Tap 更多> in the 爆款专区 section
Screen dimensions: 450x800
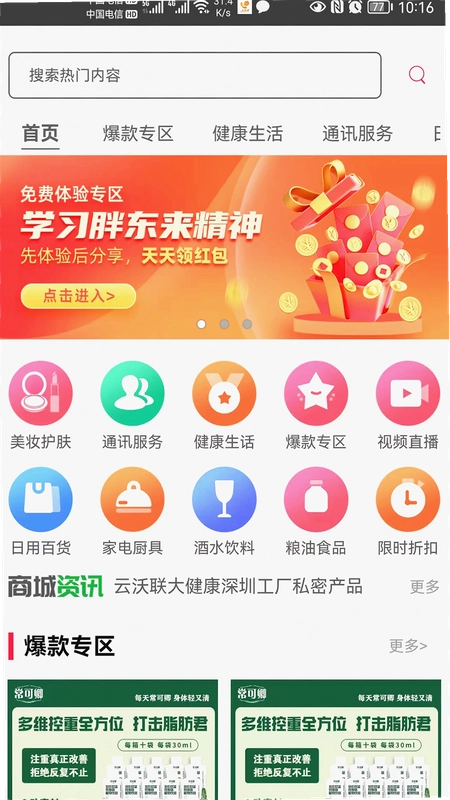[408, 646]
